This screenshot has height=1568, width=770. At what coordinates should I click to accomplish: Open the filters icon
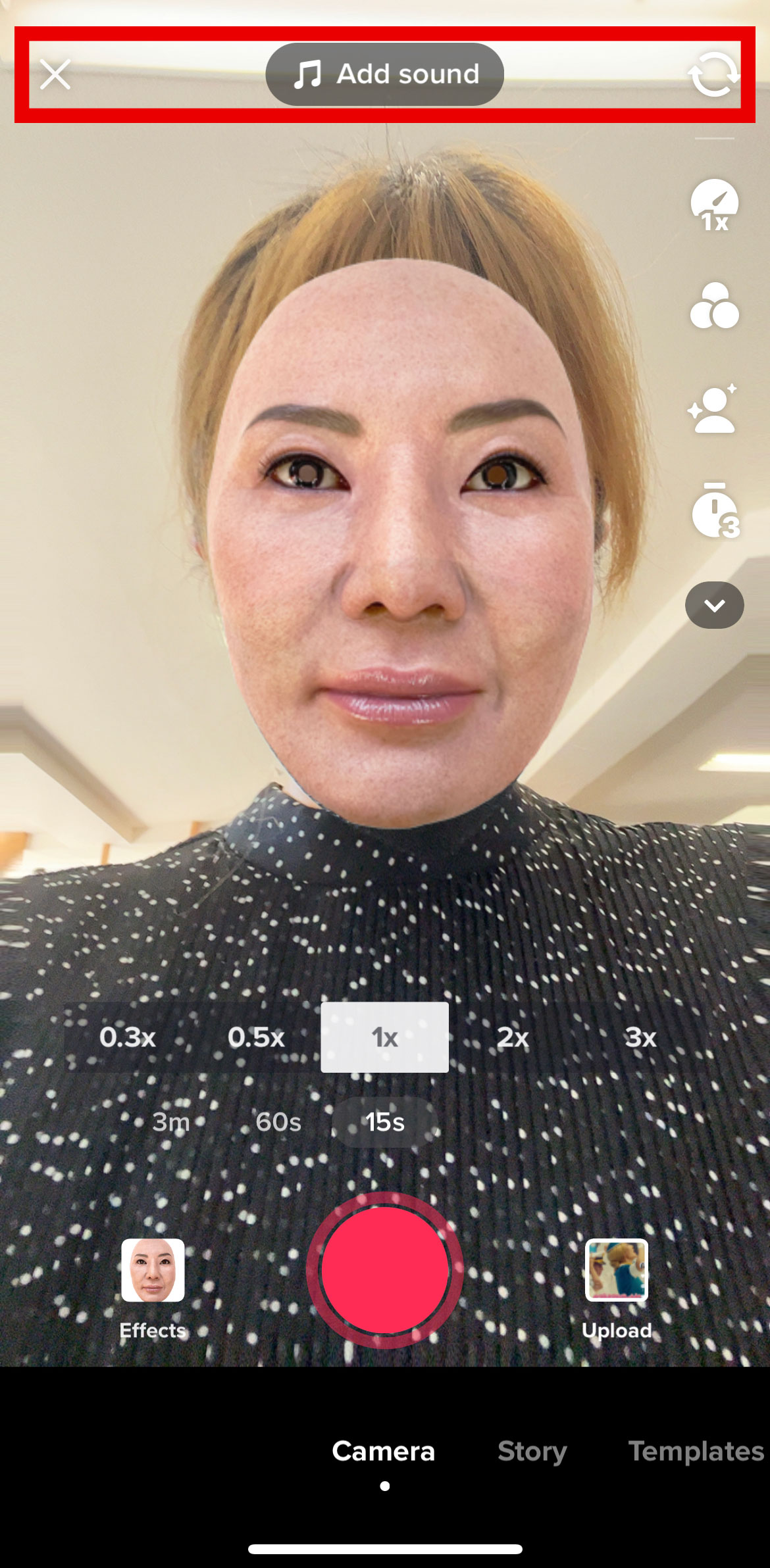714,306
